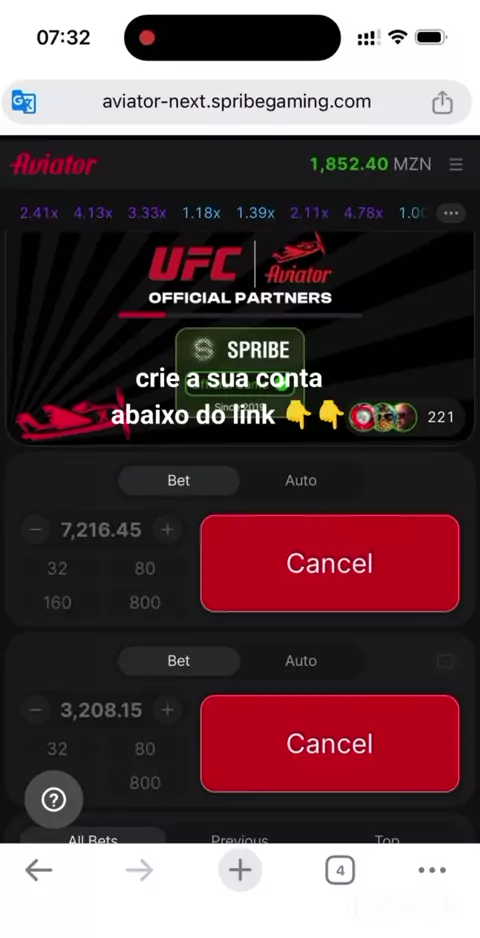
Task: Open the Aviator hamburger menu
Action: click(456, 164)
